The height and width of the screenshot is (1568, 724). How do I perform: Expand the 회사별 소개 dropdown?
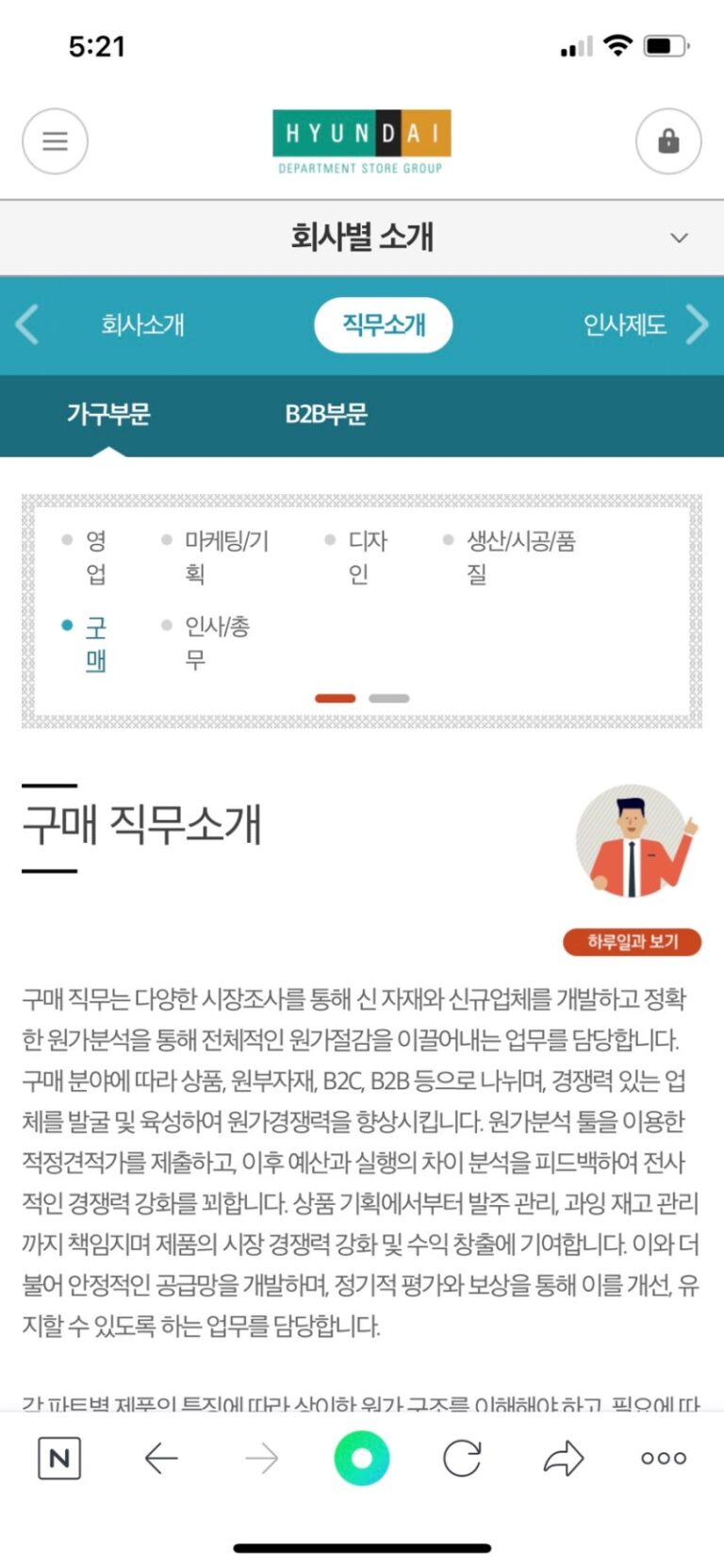(x=679, y=238)
